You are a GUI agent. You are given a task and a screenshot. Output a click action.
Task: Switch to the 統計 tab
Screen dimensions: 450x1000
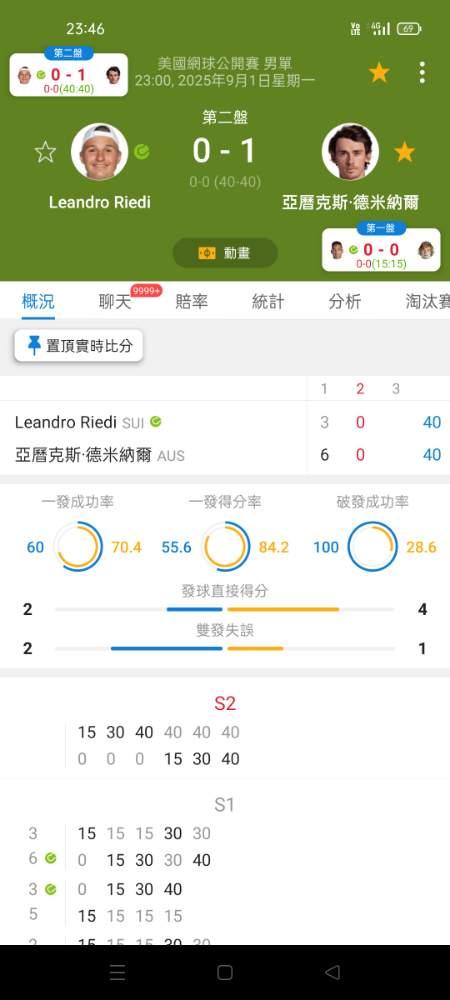(268, 301)
